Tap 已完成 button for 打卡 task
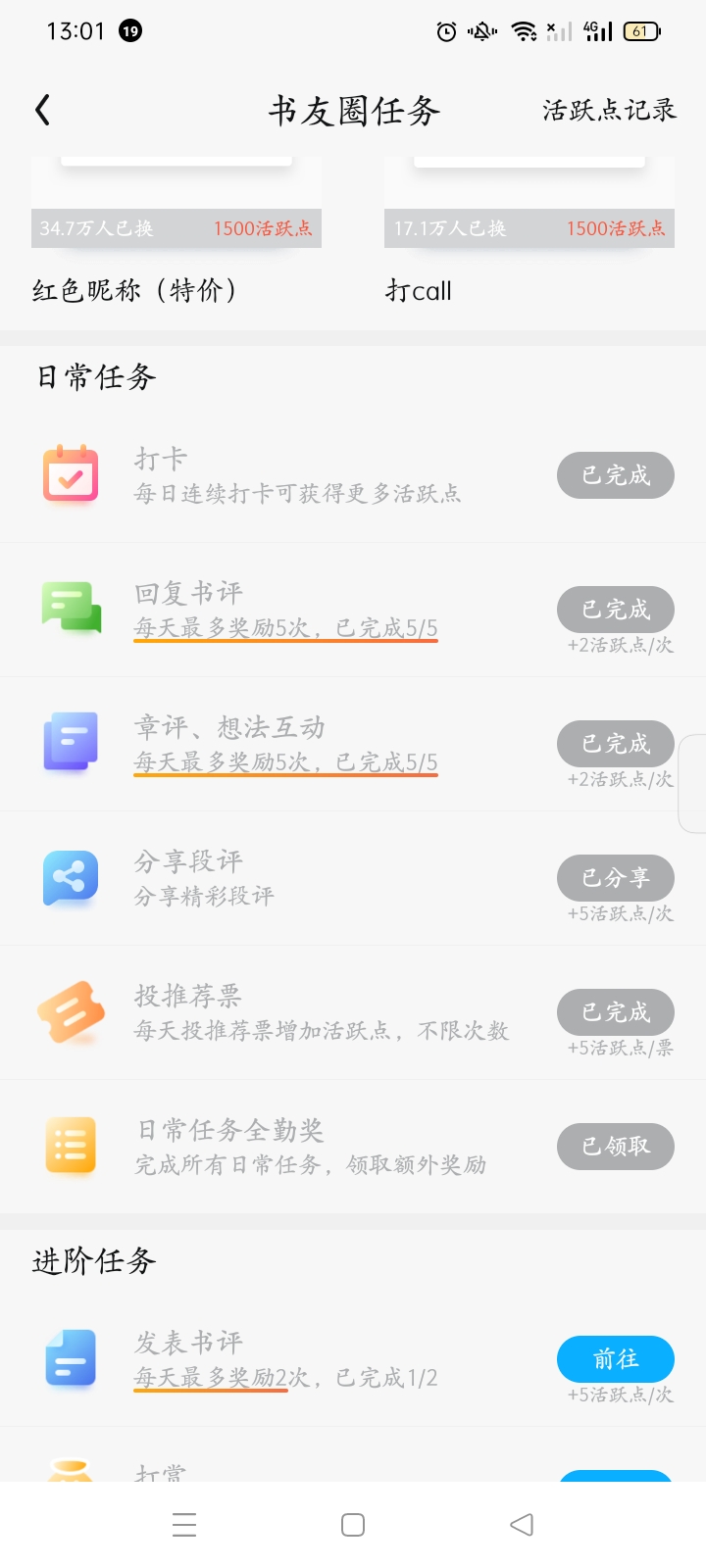706x1568 pixels. 616,475
